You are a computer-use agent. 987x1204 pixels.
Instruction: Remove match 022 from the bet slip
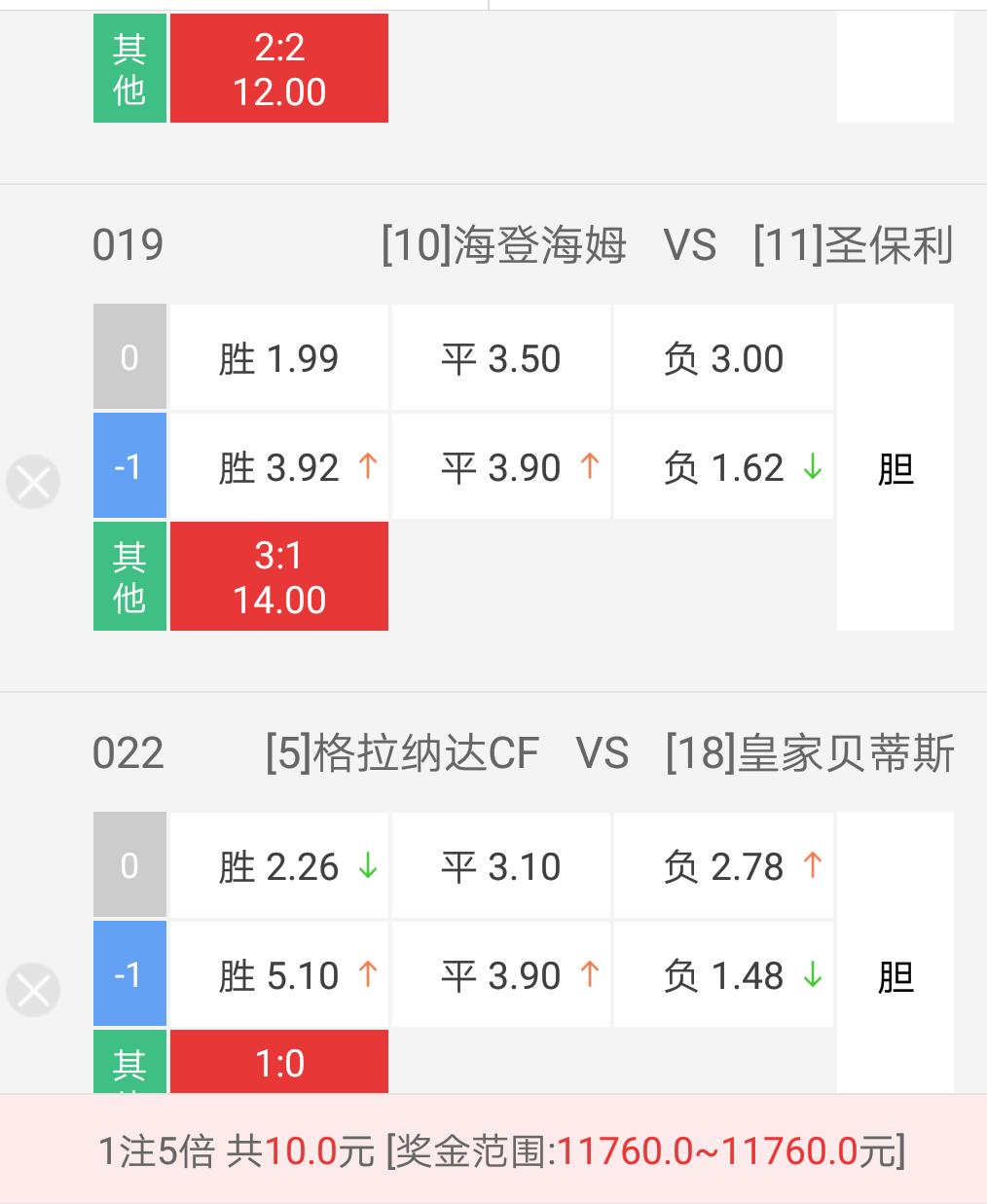click(32, 990)
